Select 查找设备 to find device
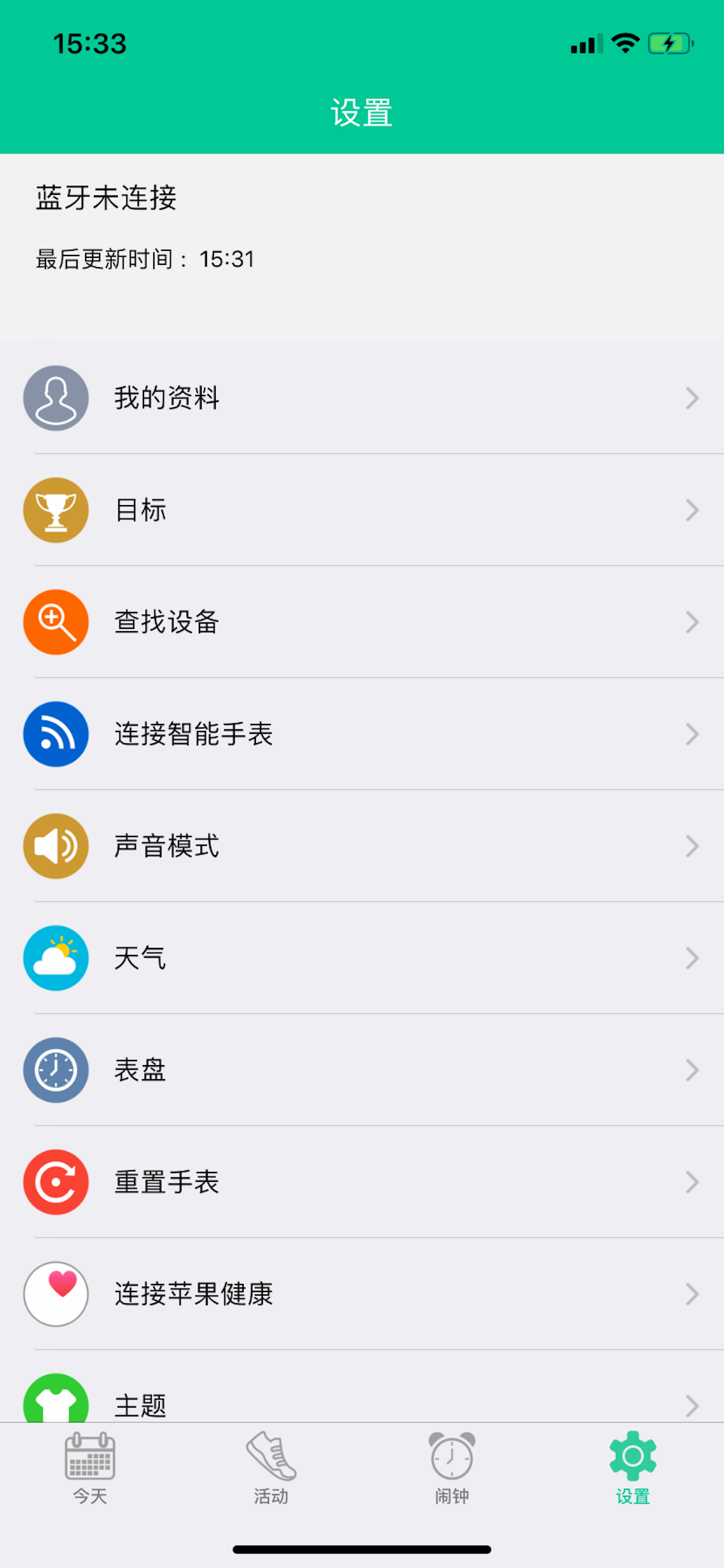This screenshot has width=724, height=1568. [x=362, y=622]
